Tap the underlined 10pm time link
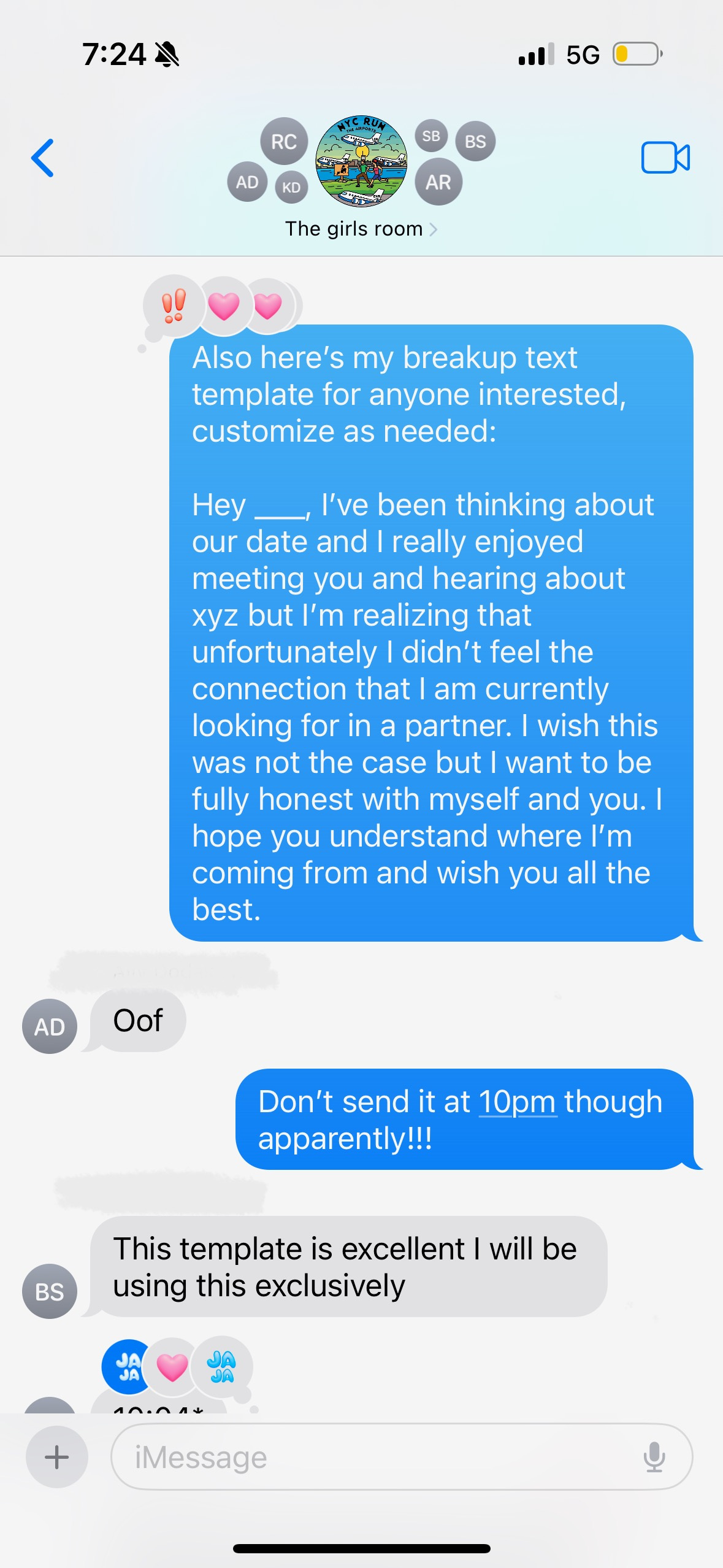This screenshot has width=723, height=1568. [x=517, y=1102]
